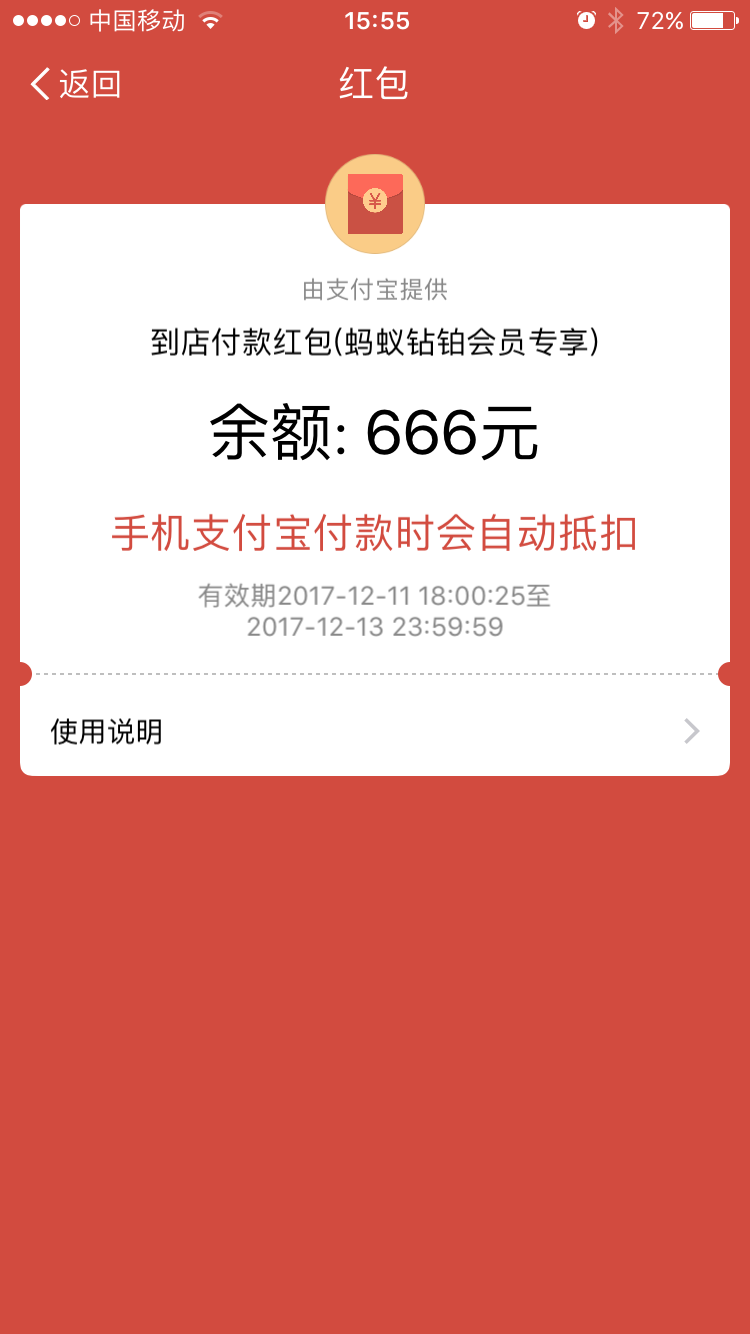
Task: Tap the 返回 back button
Action: [75, 85]
